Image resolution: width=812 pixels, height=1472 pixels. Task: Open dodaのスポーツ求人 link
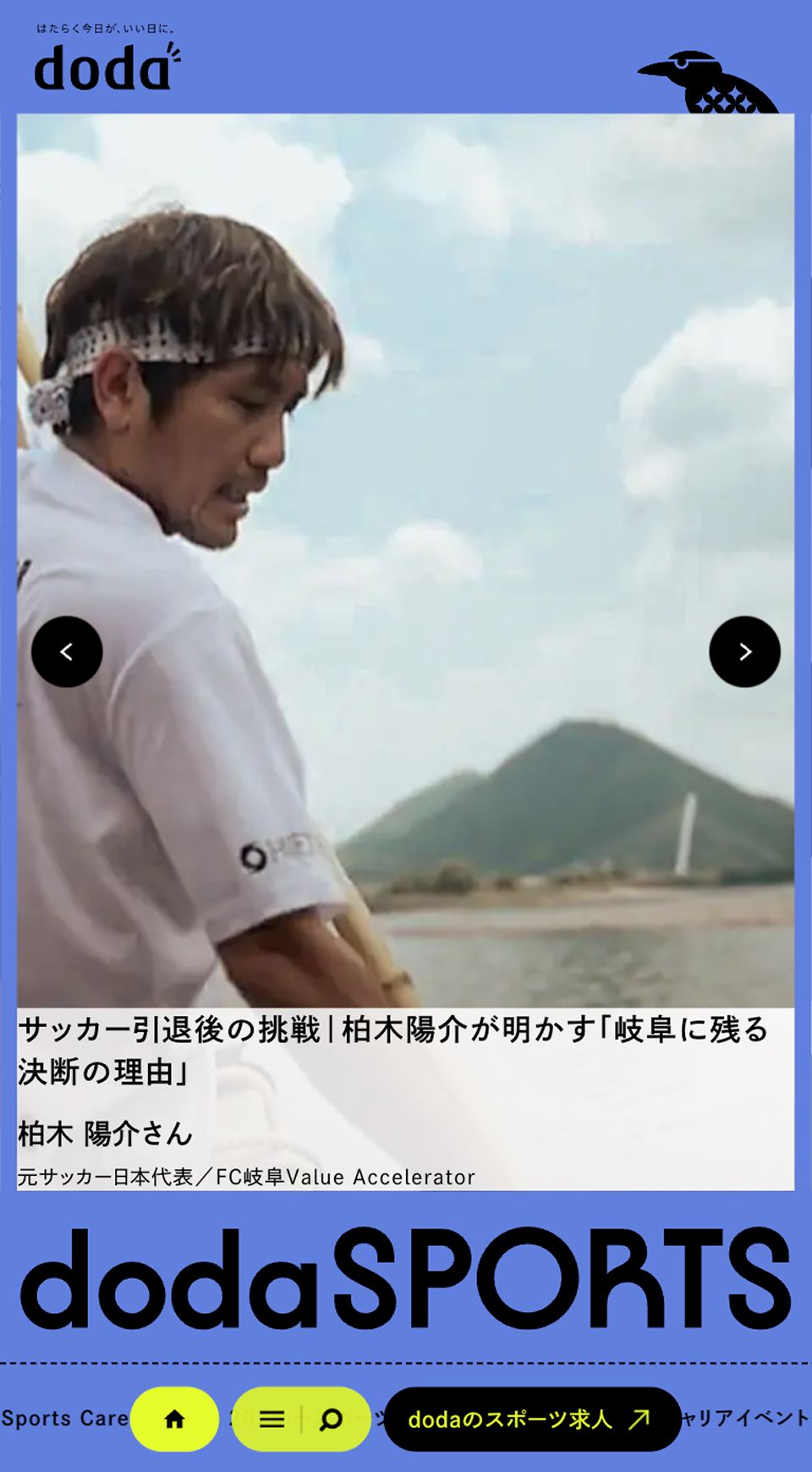pos(532,1419)
